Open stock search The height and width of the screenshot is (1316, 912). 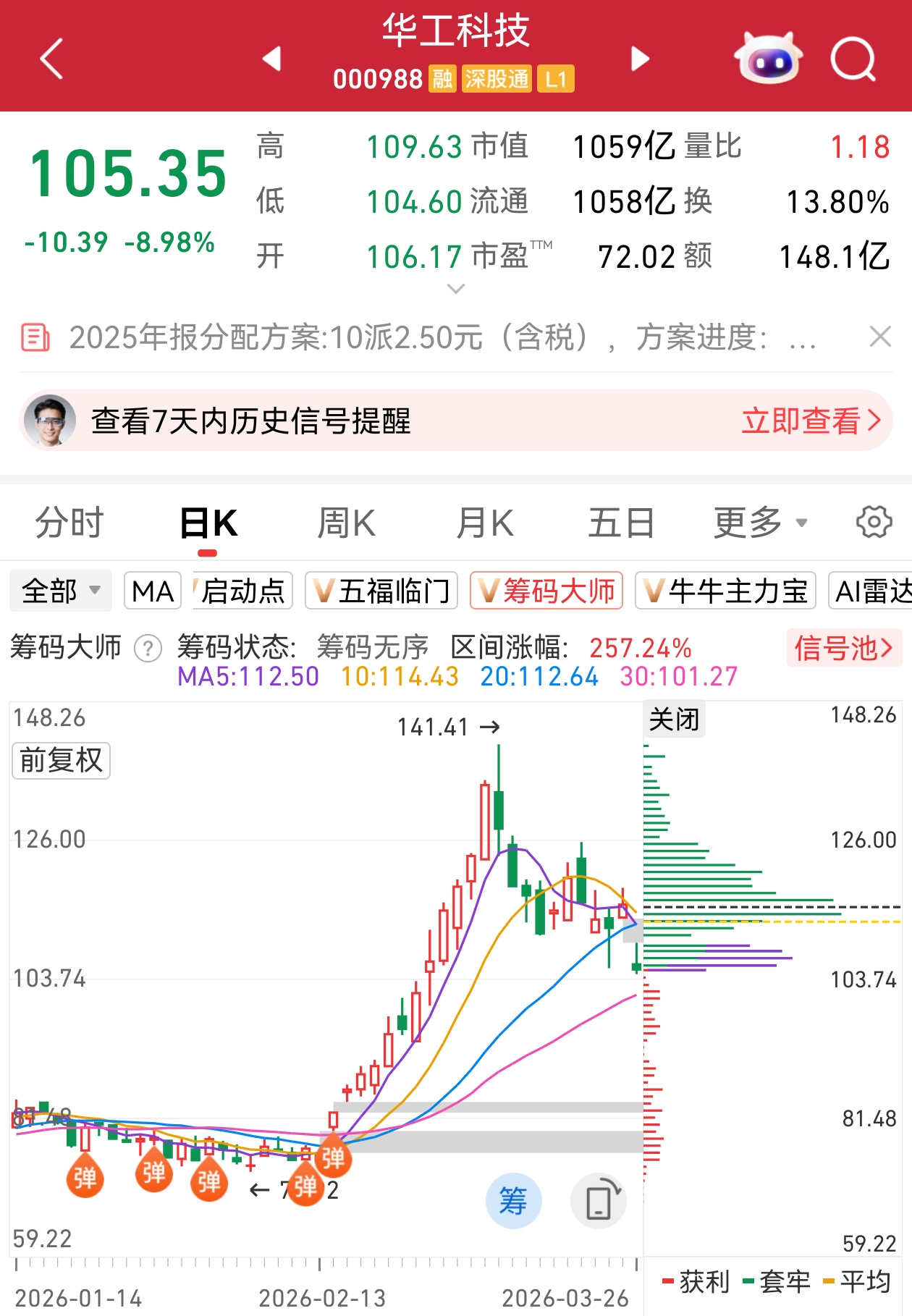pyautogui.click(x=853, y=58)
